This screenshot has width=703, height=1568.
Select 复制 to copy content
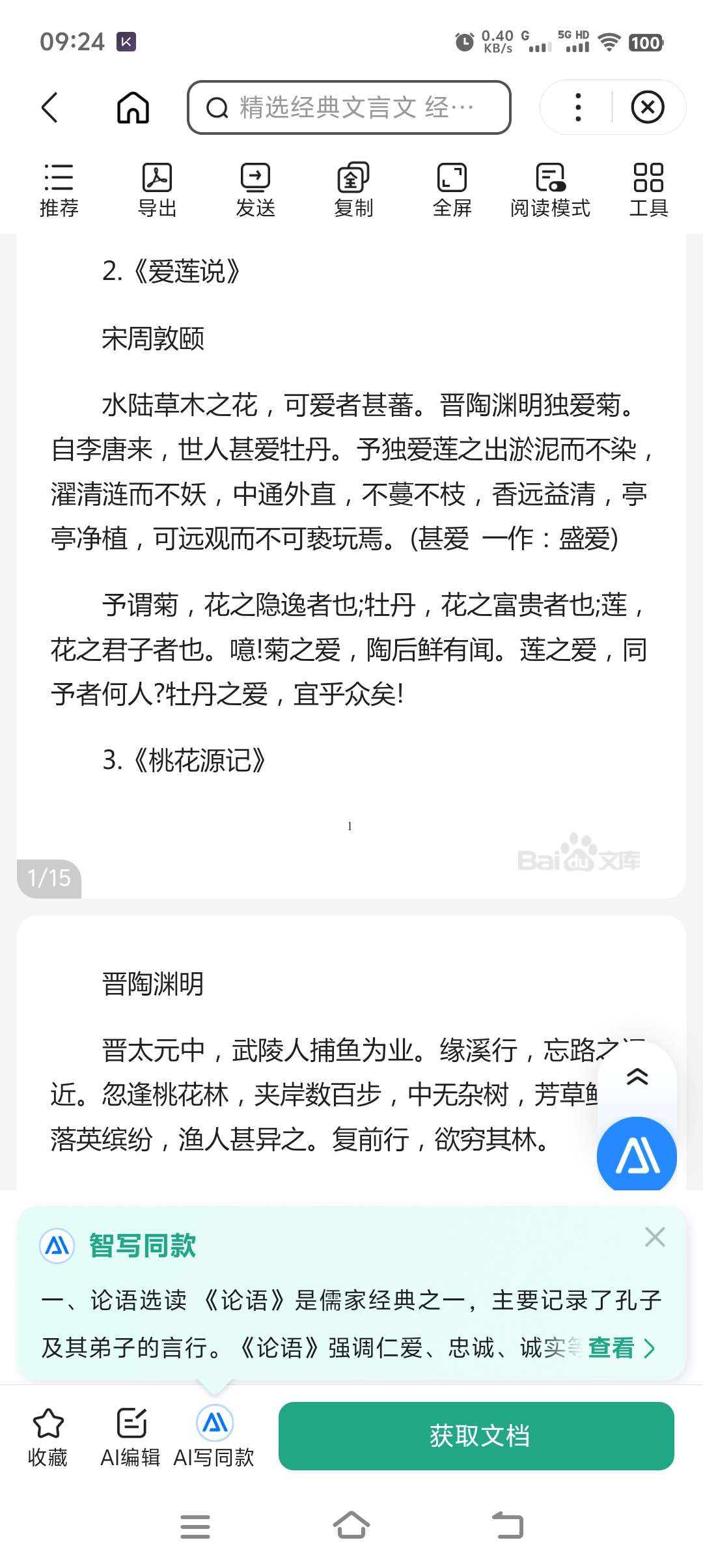353,189
